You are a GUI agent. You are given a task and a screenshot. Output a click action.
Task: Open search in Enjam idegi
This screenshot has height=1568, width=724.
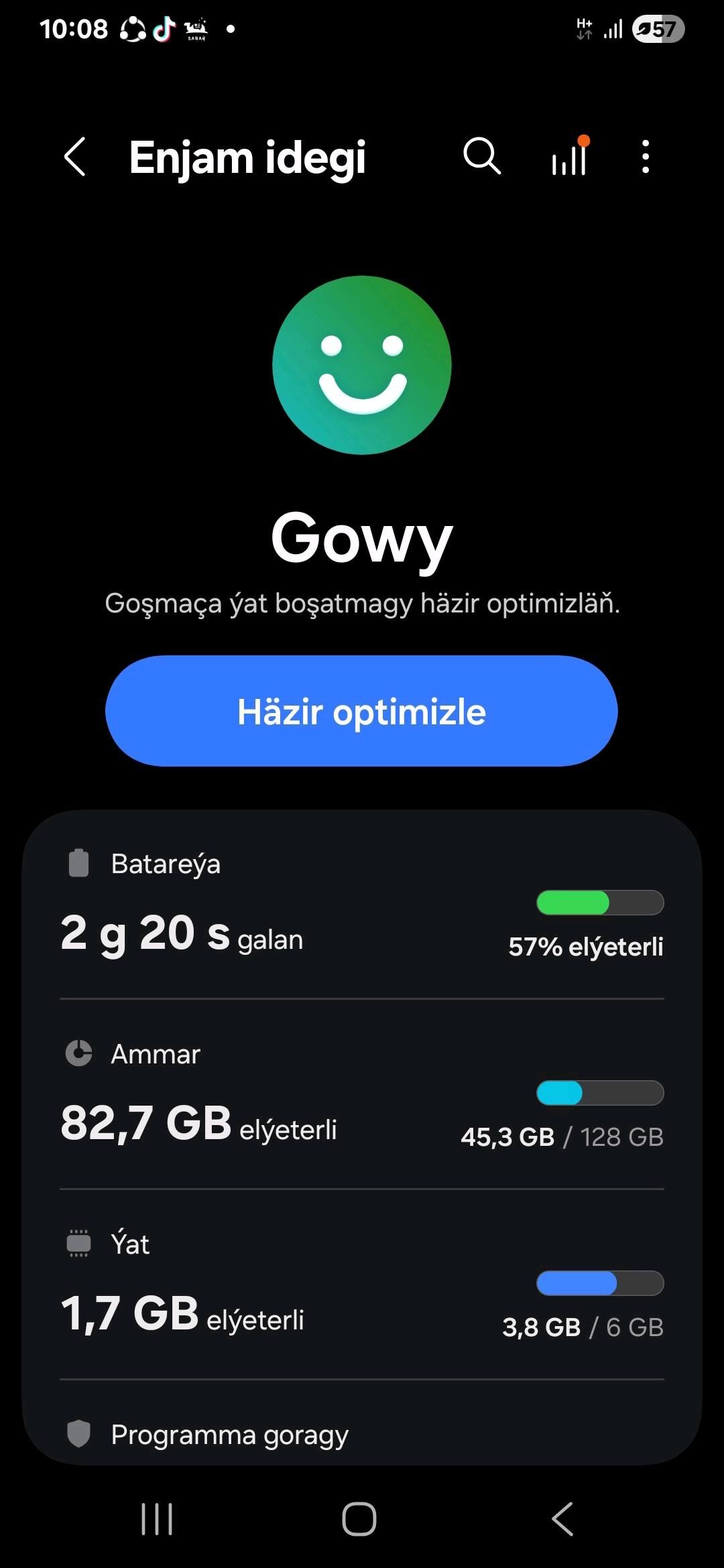[x=482, y=157]
